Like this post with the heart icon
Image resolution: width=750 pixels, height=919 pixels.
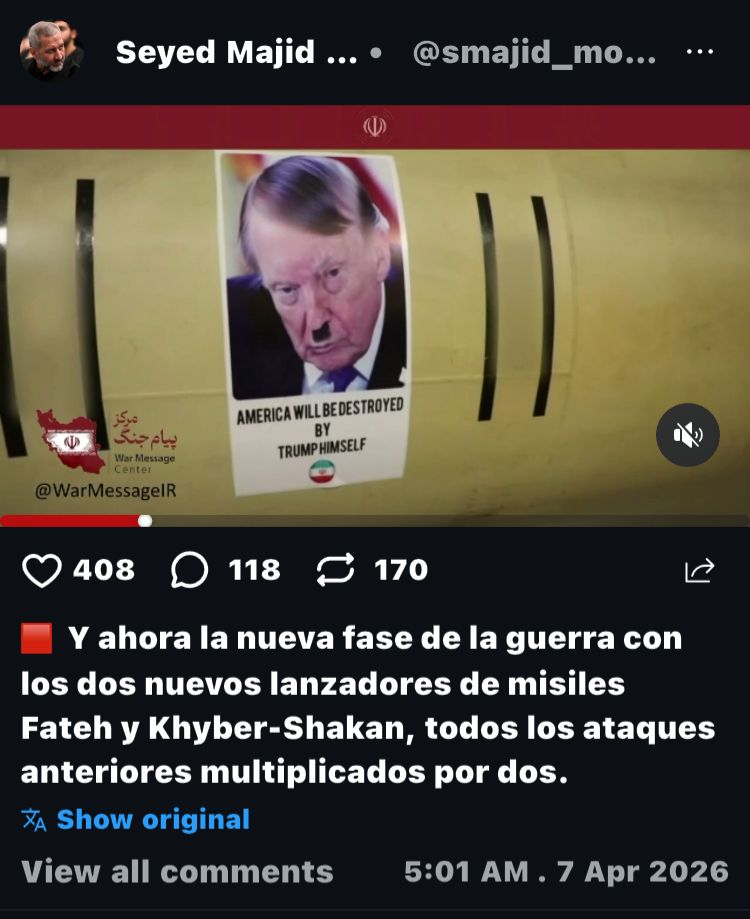(42, 570)
